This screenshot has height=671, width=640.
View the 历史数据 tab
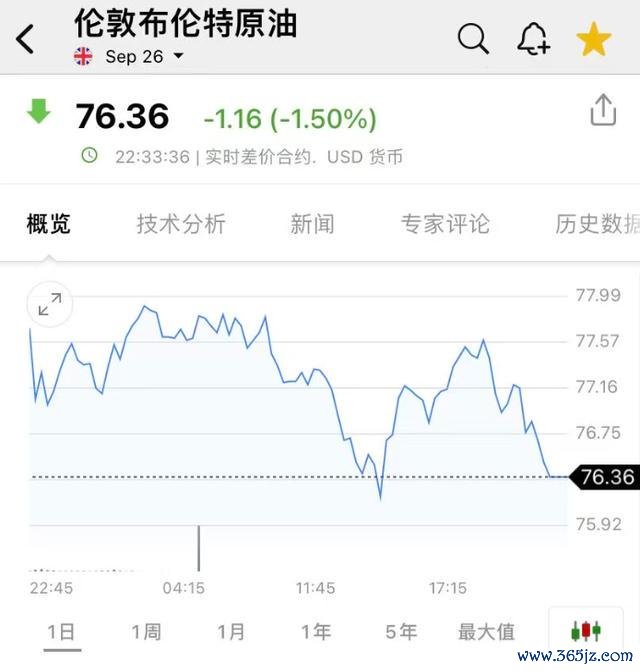pos(597,223)
